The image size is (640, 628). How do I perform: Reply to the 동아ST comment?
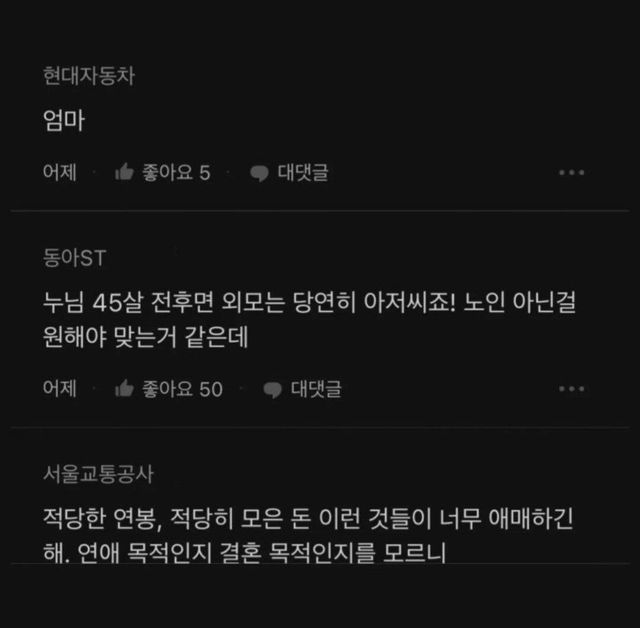(x=302, y=388)
